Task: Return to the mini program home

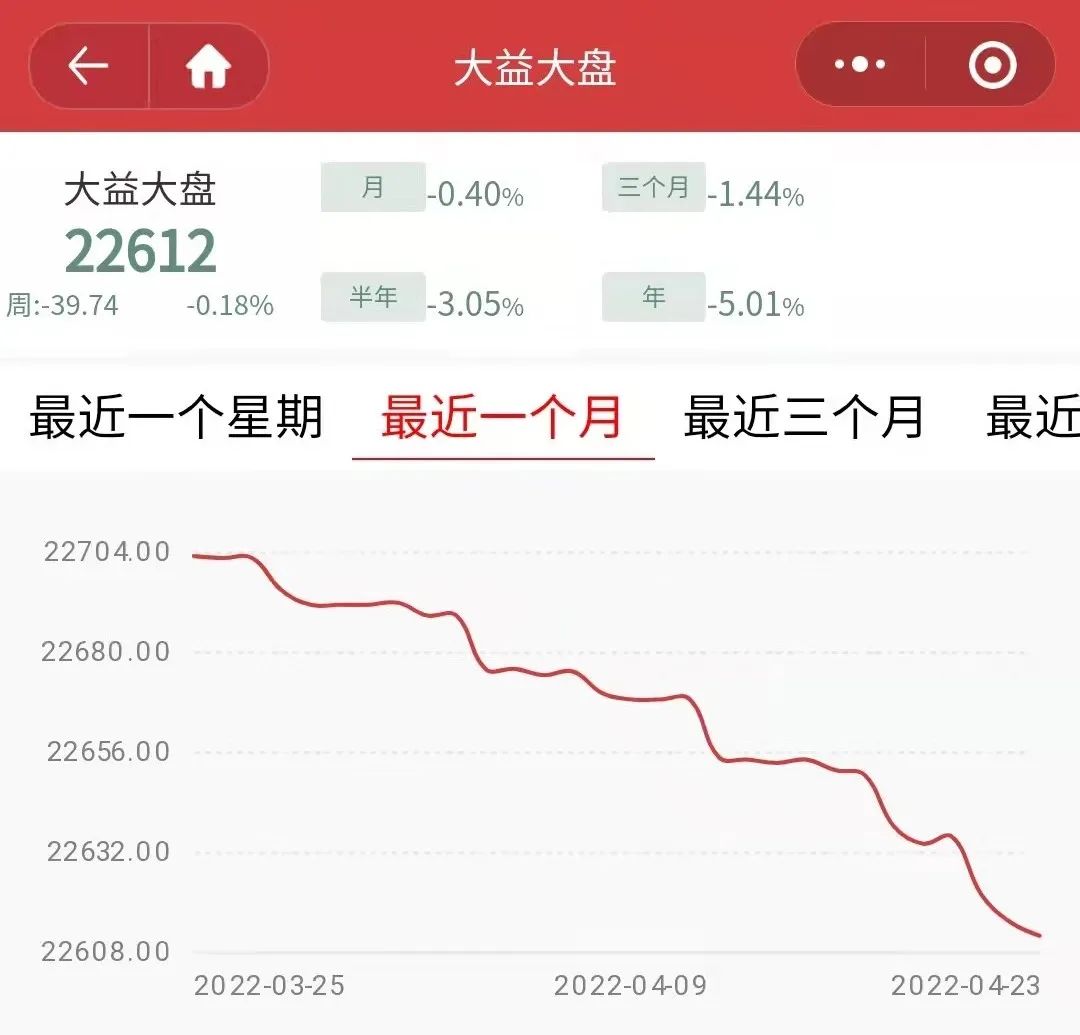Action: 208,65
